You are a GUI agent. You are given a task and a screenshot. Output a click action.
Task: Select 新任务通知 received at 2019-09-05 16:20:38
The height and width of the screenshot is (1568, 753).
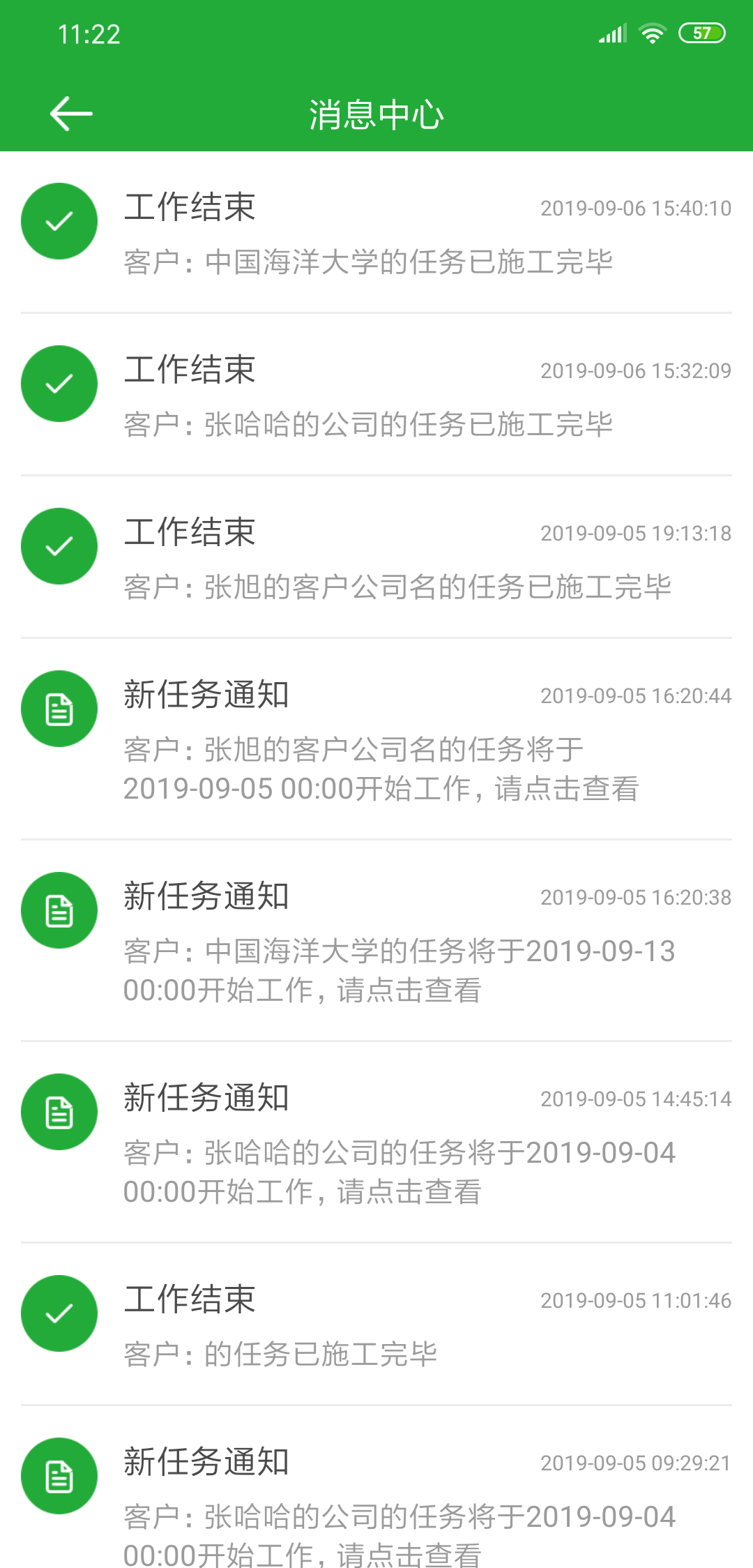click(376, 941)
